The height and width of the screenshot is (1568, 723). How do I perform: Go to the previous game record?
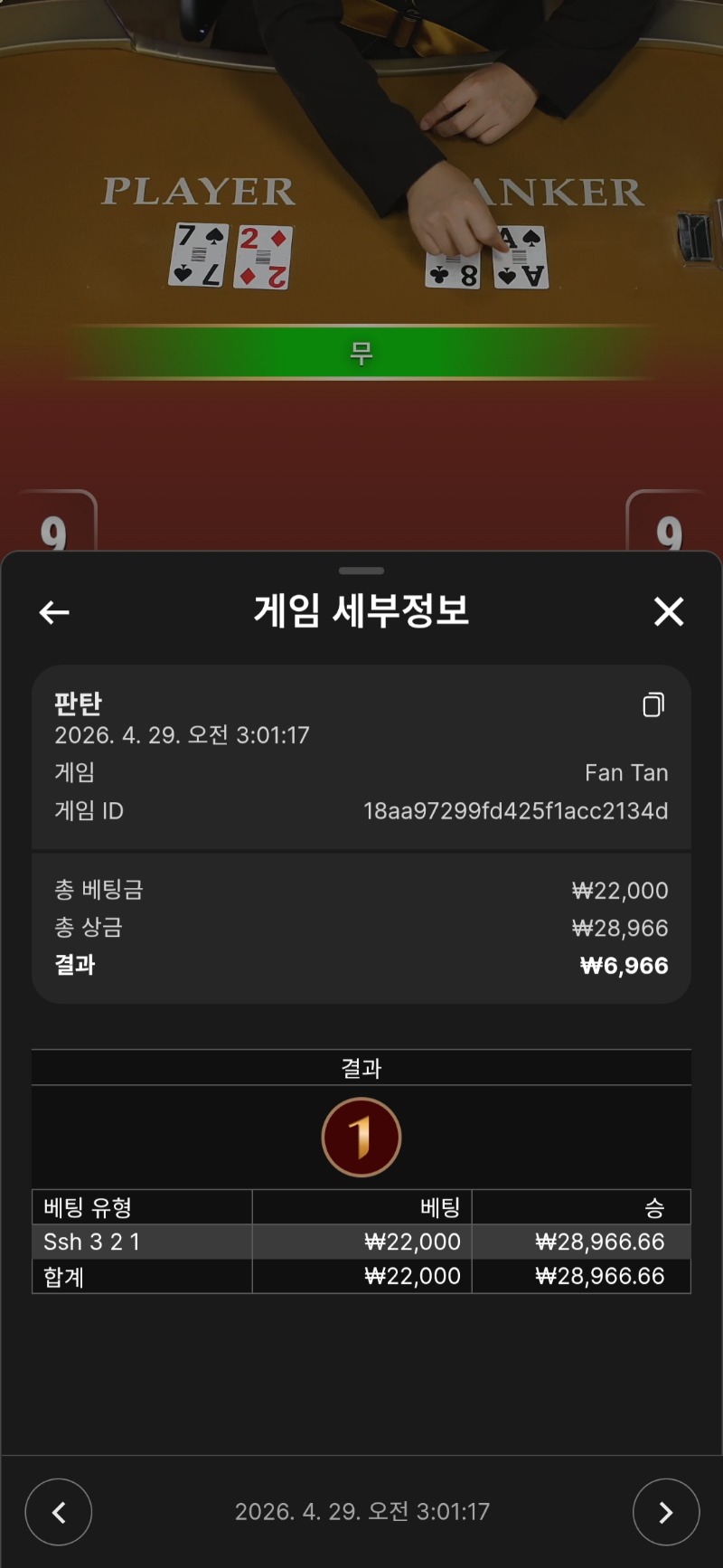tap(59, 1512)
